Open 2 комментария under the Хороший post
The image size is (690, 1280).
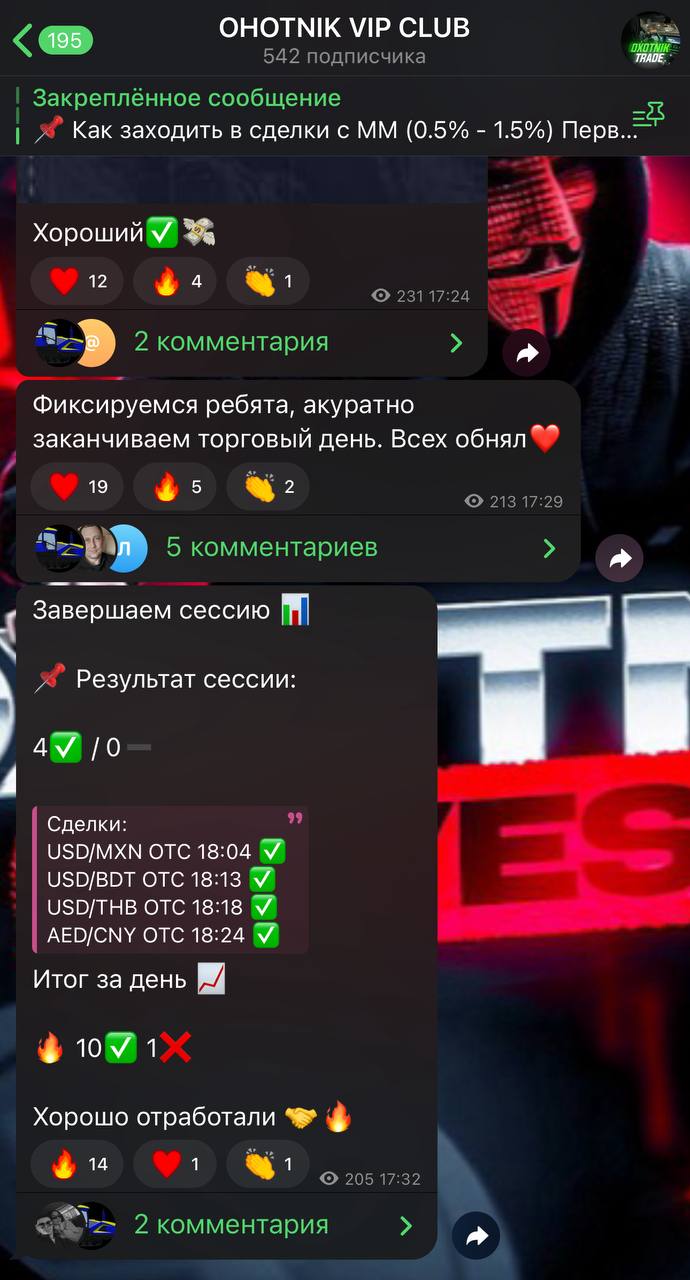click(x=250, y=343)
